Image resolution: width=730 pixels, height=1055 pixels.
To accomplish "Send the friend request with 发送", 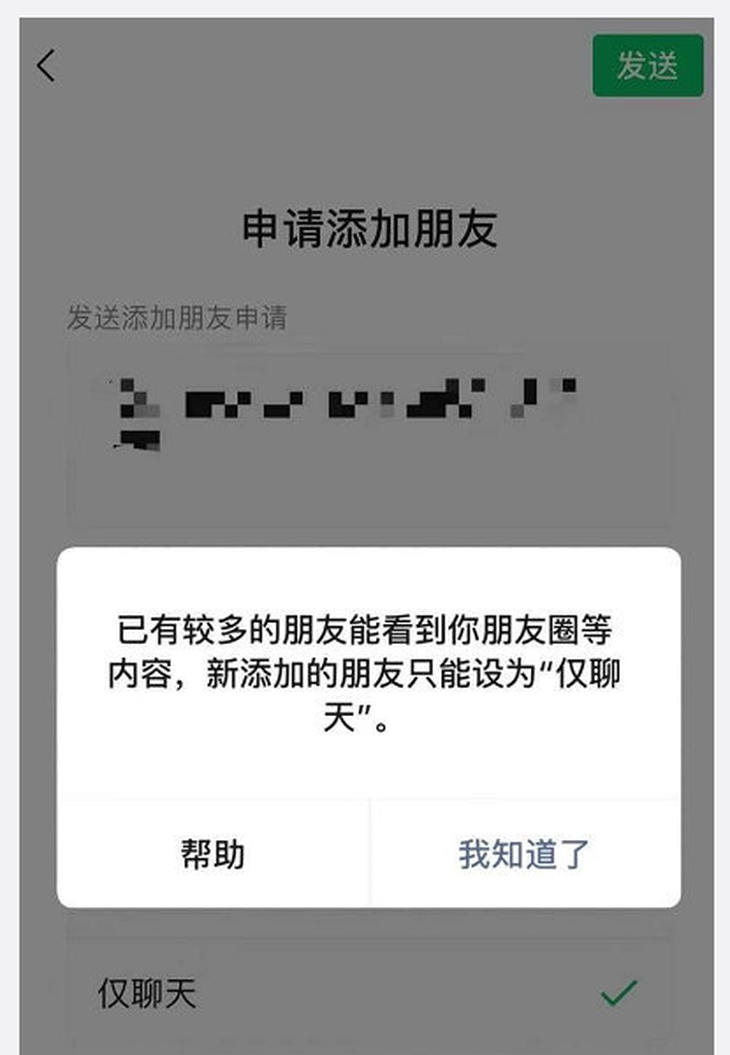I will click(x=647, y=66).
